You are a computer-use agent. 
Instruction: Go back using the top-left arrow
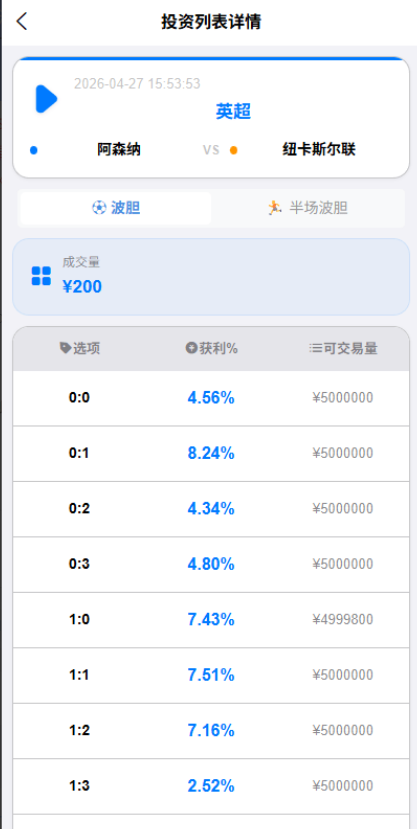pyautogui.click(x=22, y=22)
